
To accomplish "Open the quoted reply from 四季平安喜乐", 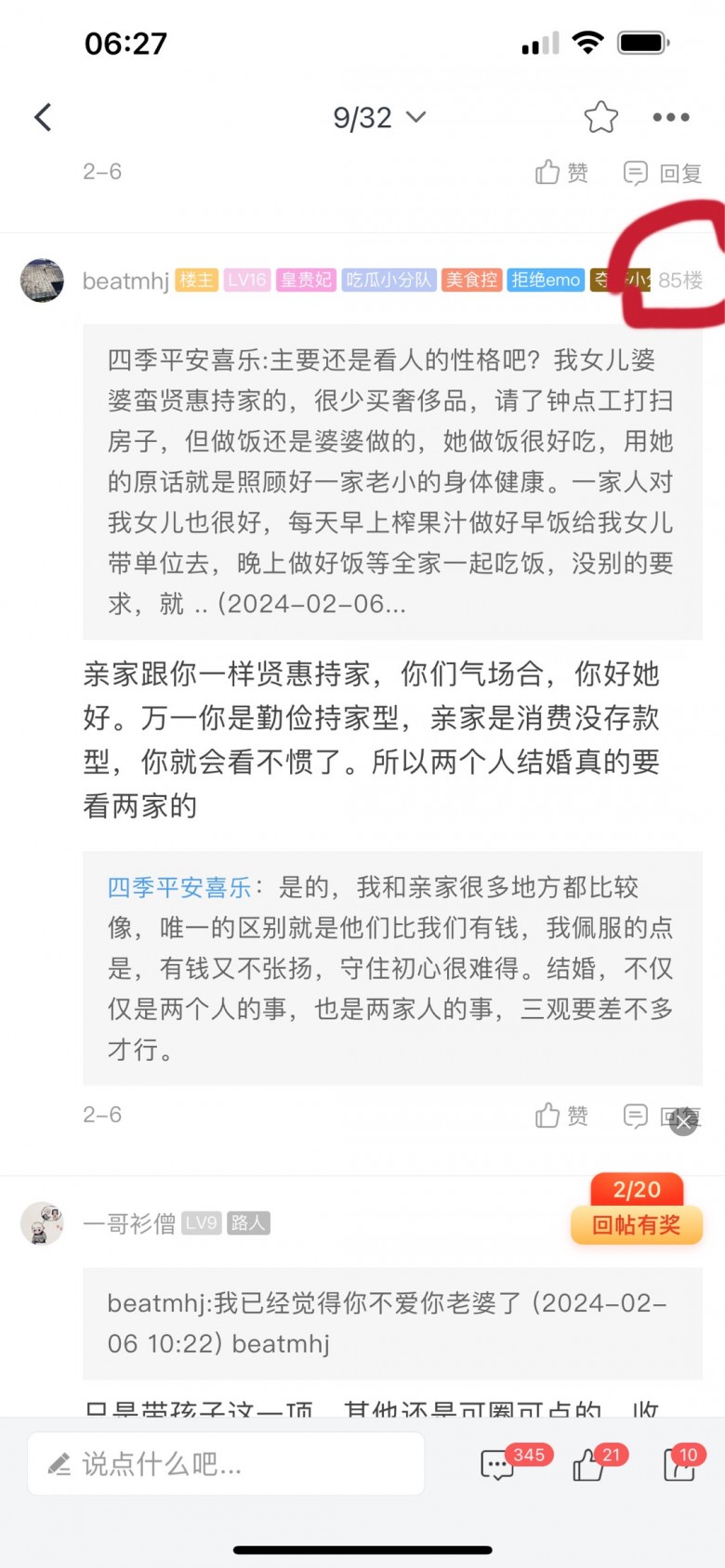I will click(392, 481).
